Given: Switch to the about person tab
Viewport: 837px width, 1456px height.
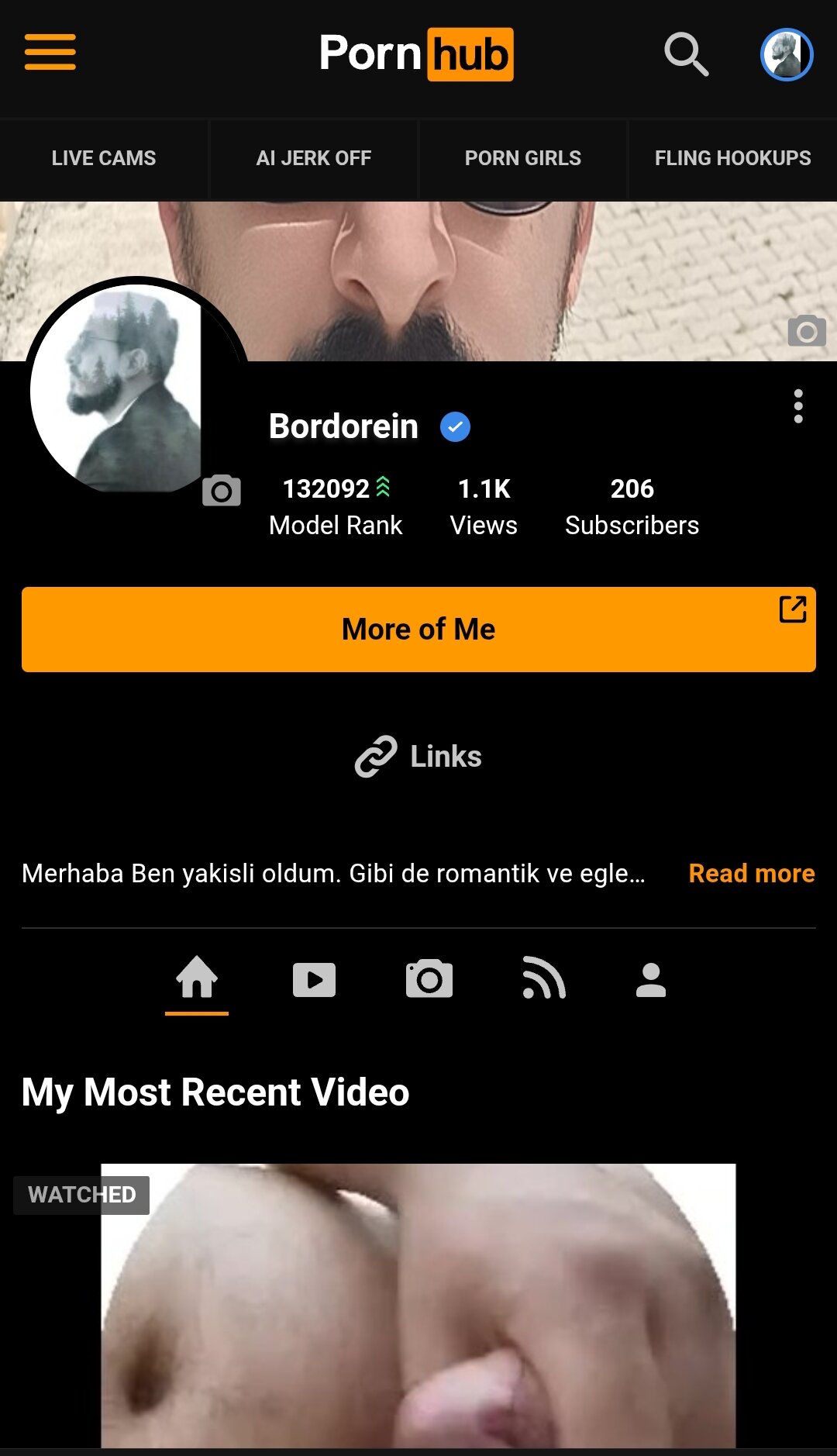Looking at the screenshot, I should click(651, 980).
